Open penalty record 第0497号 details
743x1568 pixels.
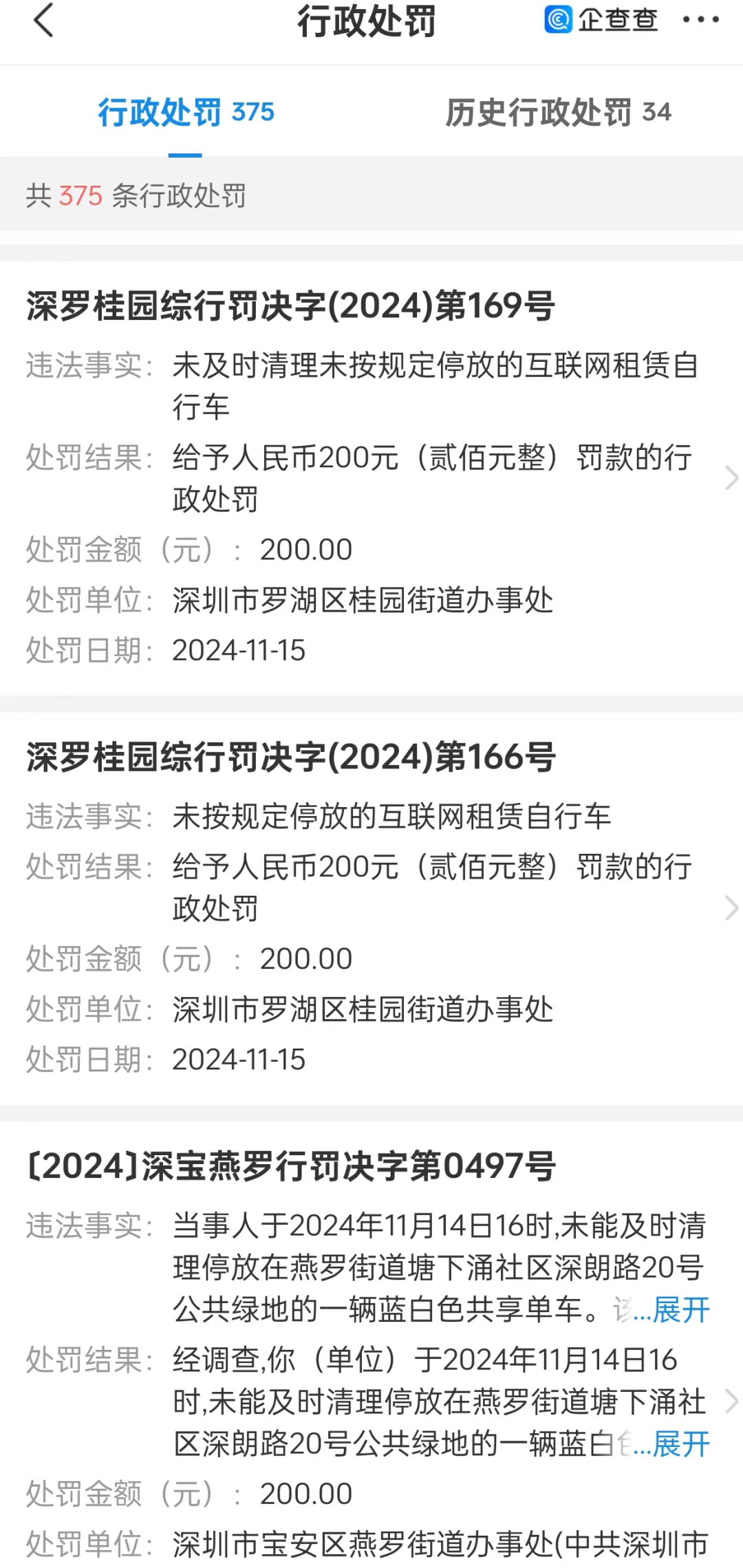tap(731, 1401)
